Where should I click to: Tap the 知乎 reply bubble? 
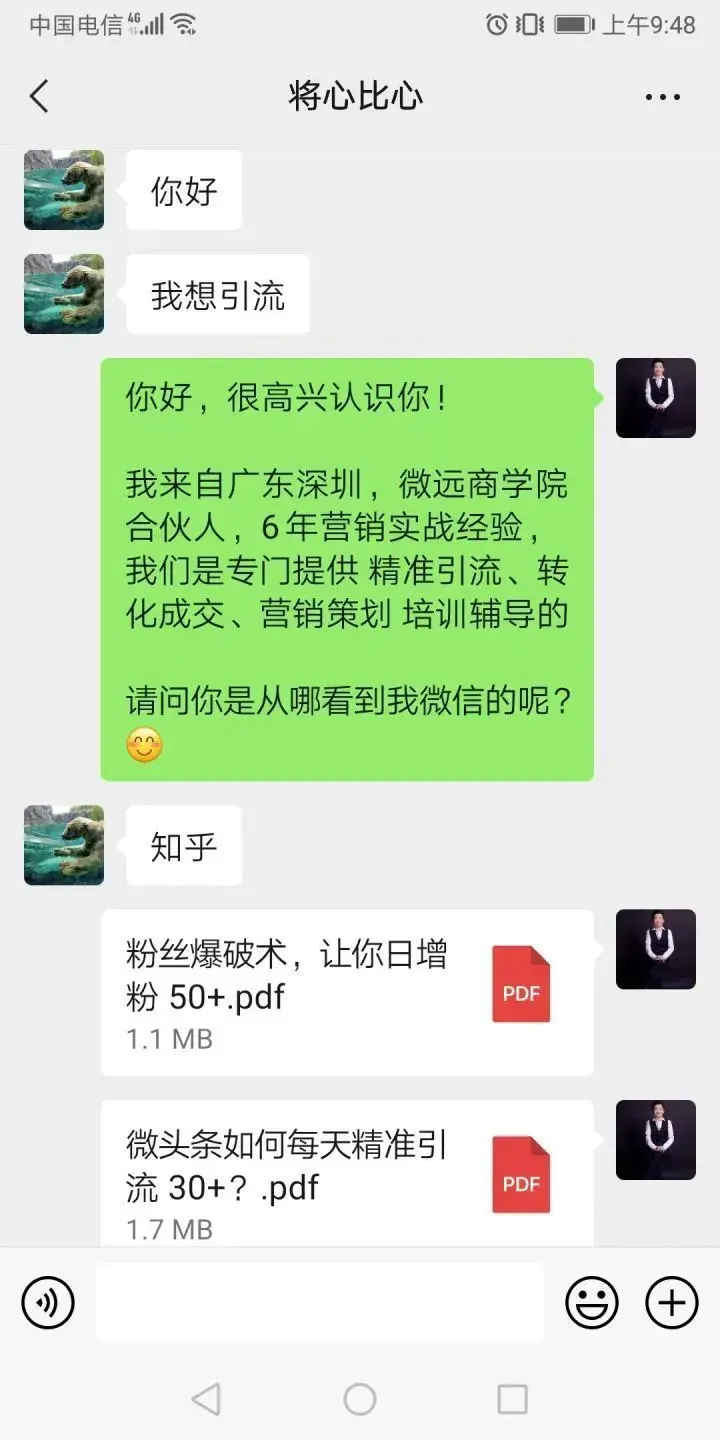(183, 845)
